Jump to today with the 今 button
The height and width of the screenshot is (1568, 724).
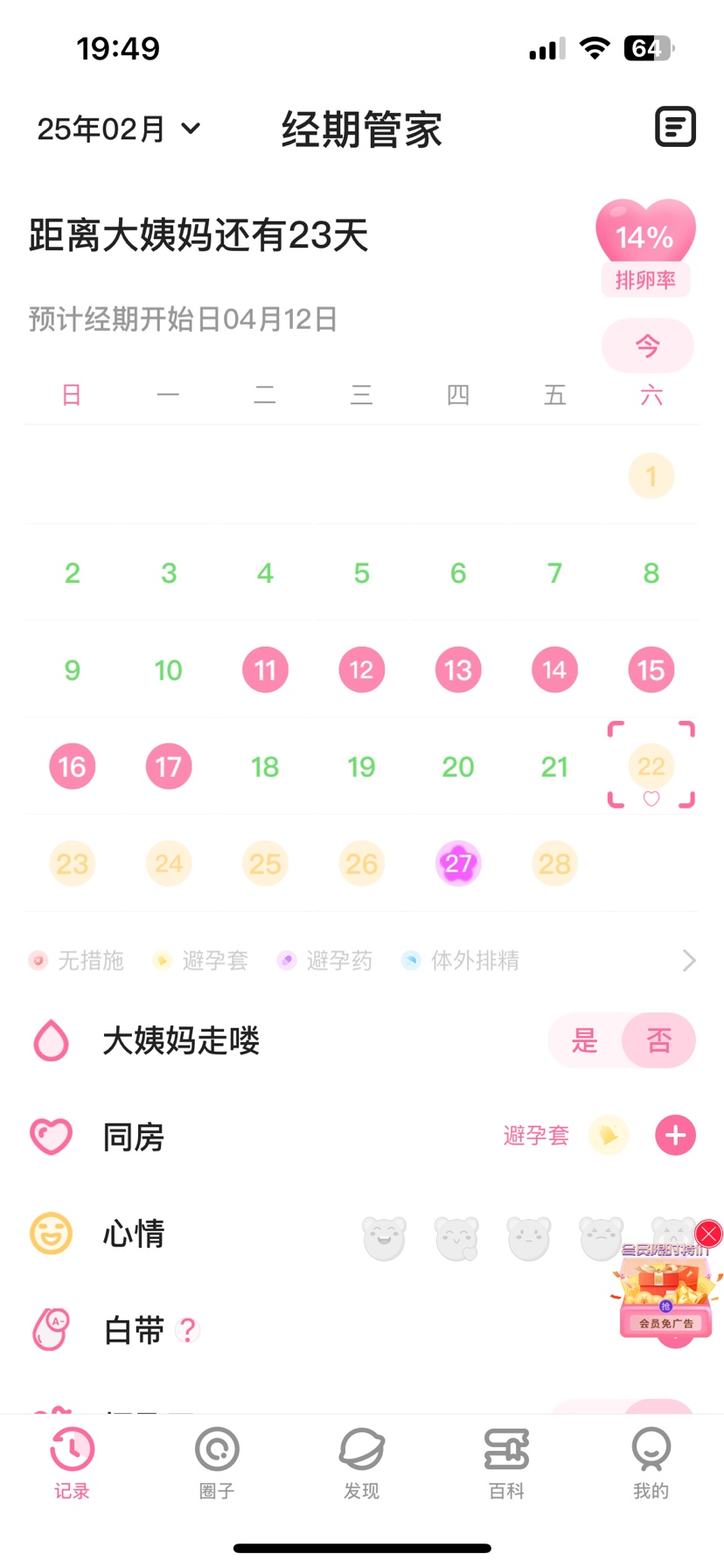pos(647,346)
